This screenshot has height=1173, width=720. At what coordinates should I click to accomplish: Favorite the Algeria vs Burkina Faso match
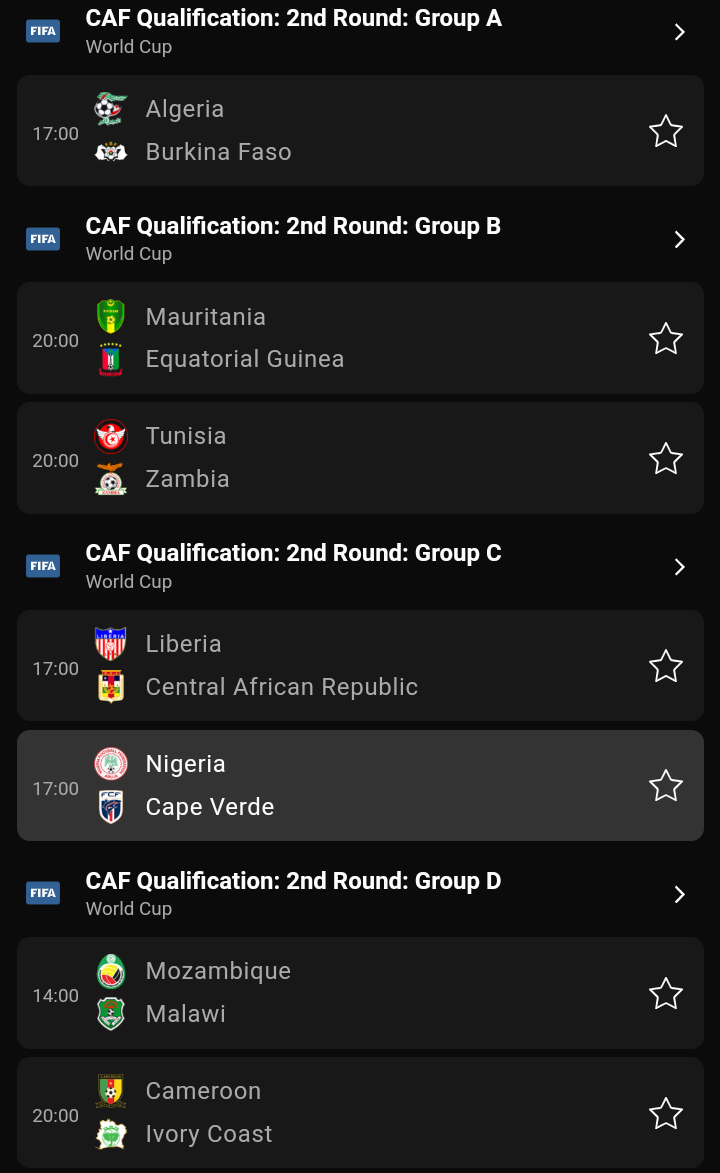tap(665, 132)
